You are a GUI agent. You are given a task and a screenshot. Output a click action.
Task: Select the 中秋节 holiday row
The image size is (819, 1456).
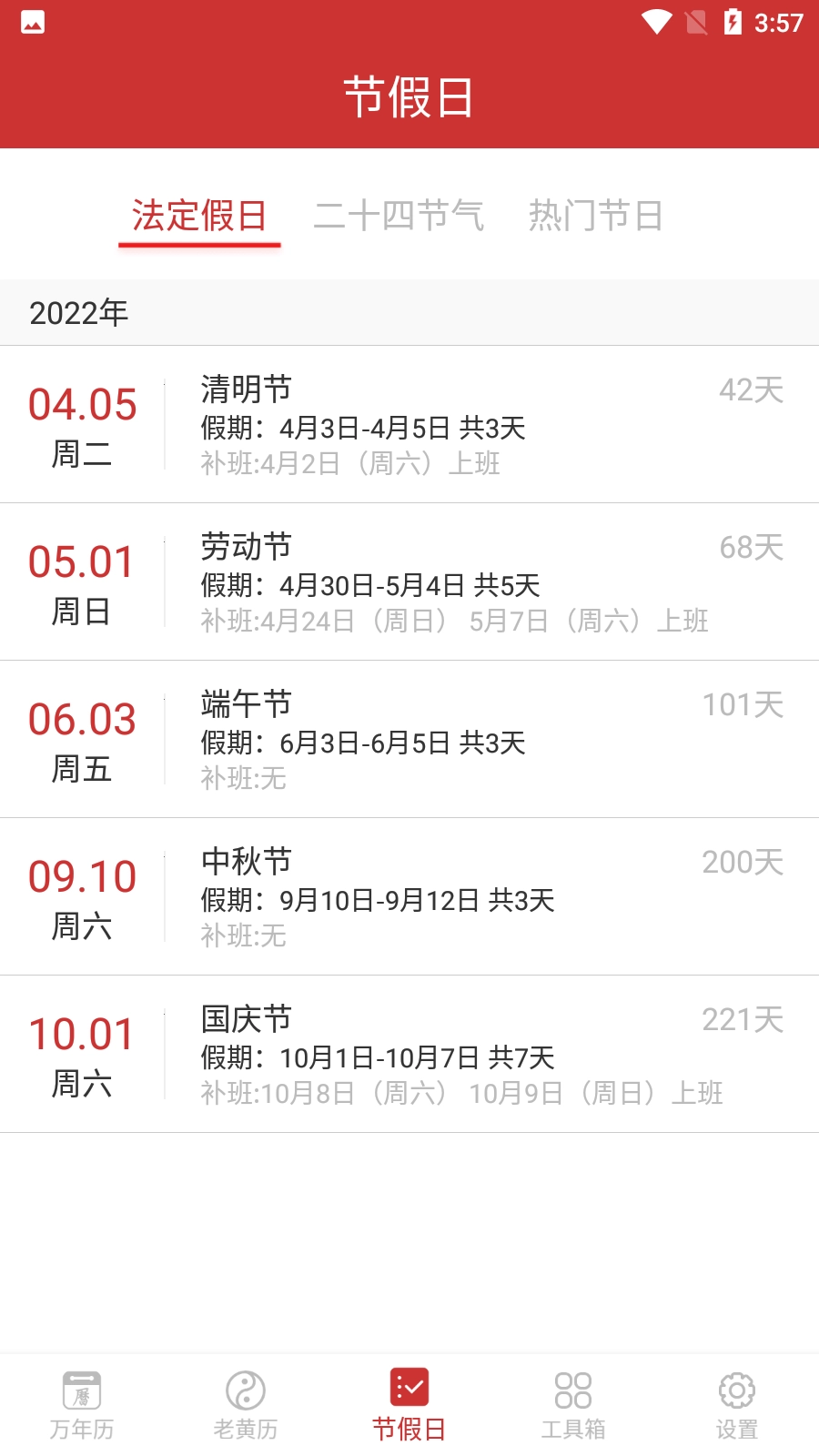click(409, 895)
